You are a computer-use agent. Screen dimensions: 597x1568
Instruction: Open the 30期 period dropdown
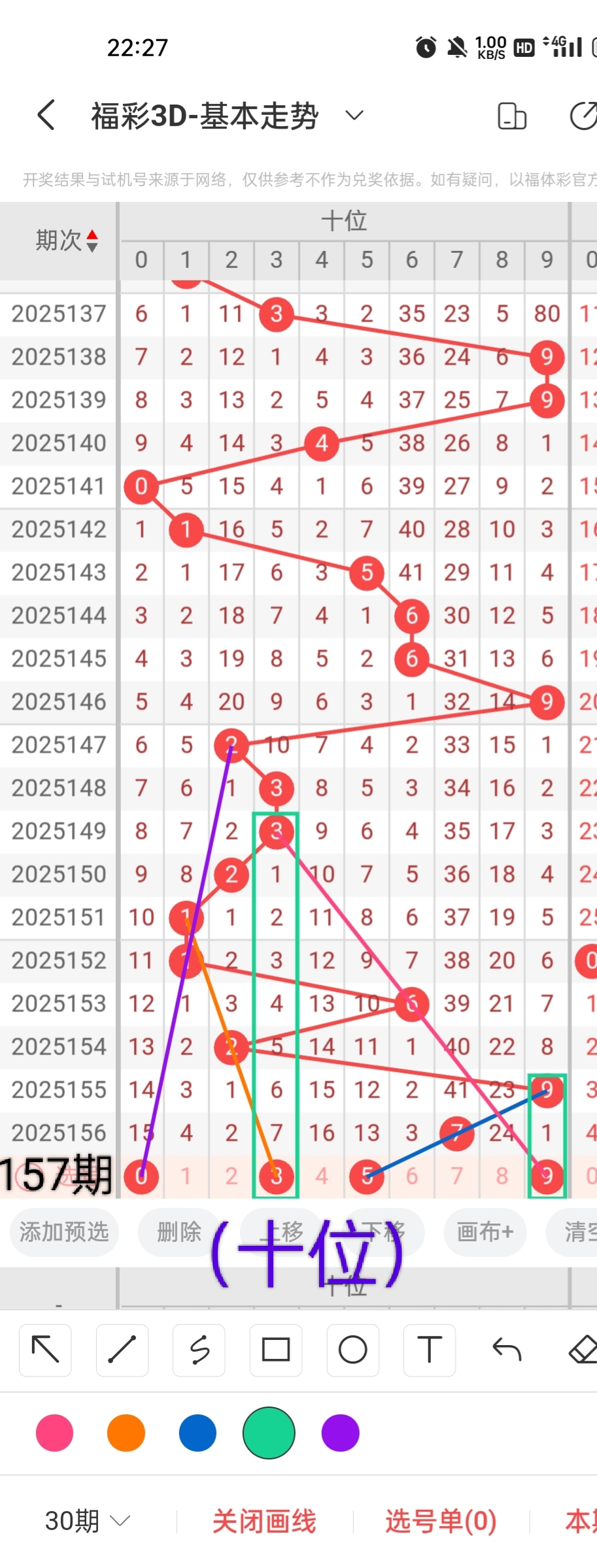click(x=88, y=1521)
